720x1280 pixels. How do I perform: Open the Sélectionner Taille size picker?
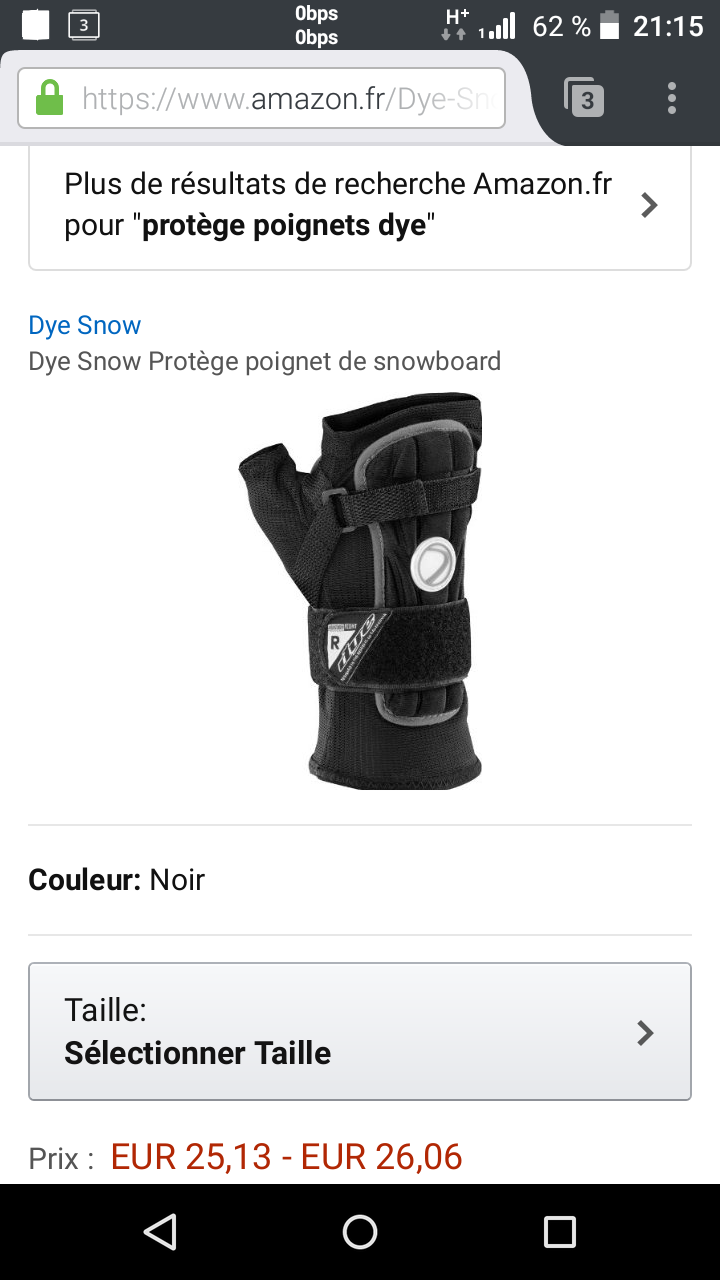(x=360, y=1032)
